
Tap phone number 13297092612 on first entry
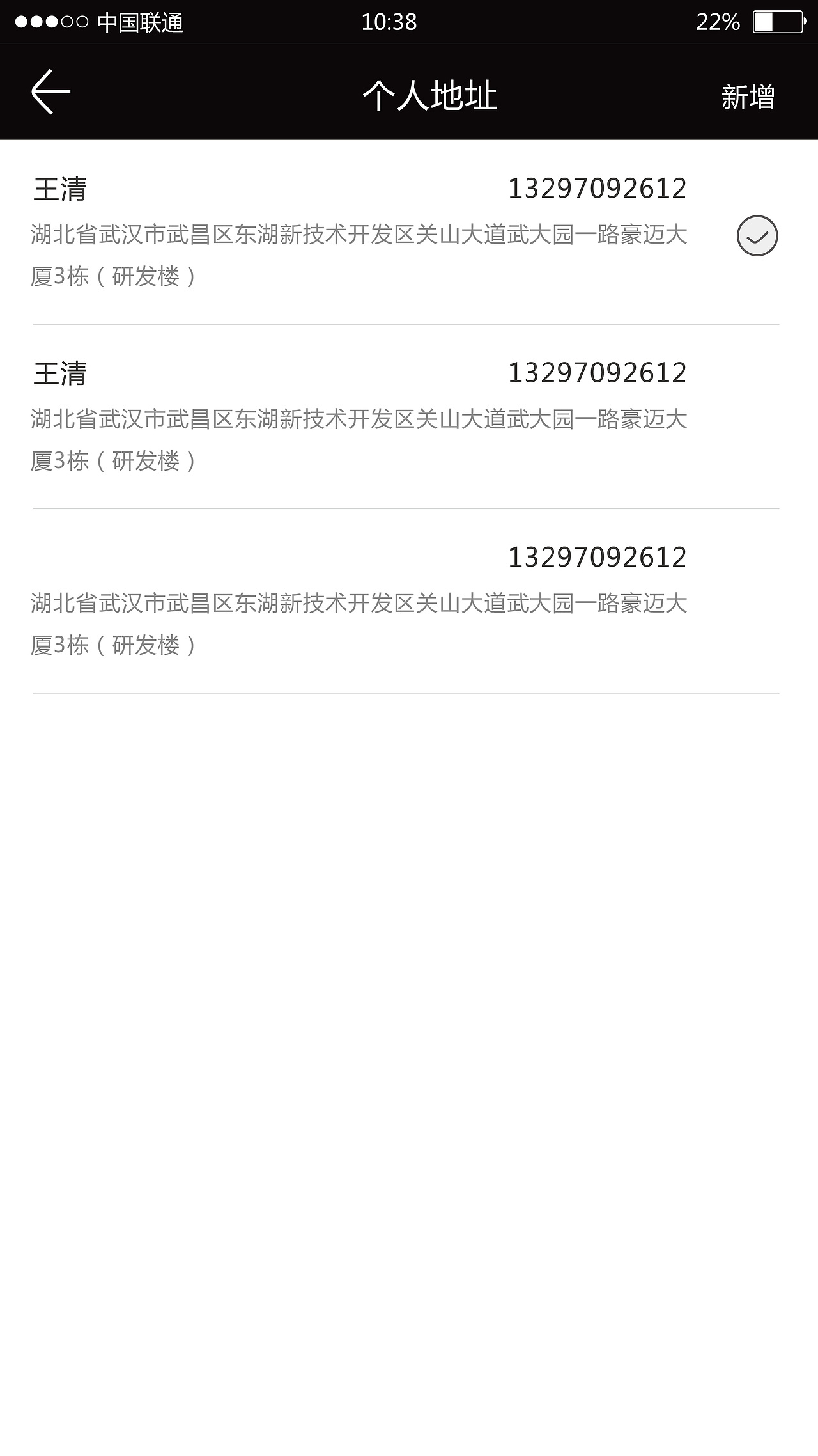click(597, 189)
